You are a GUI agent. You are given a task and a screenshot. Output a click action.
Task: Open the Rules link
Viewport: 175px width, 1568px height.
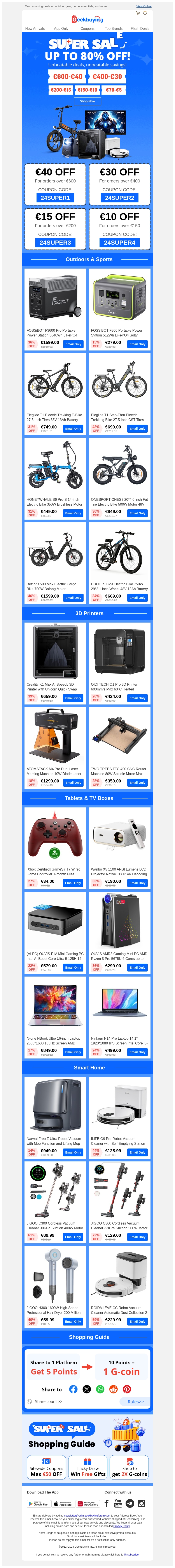click(135, 1402)
